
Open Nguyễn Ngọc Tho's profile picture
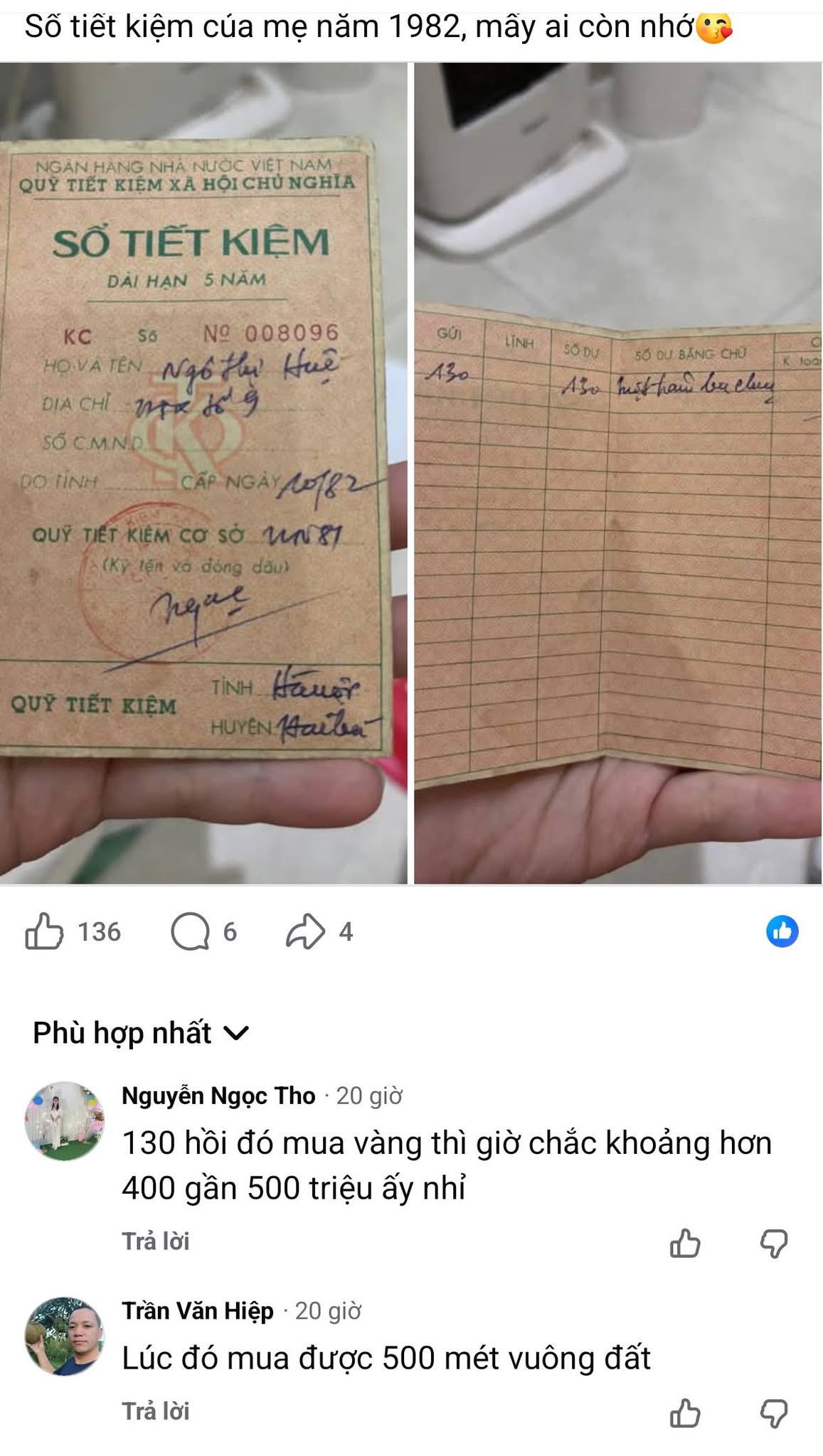click(65, 1121)
